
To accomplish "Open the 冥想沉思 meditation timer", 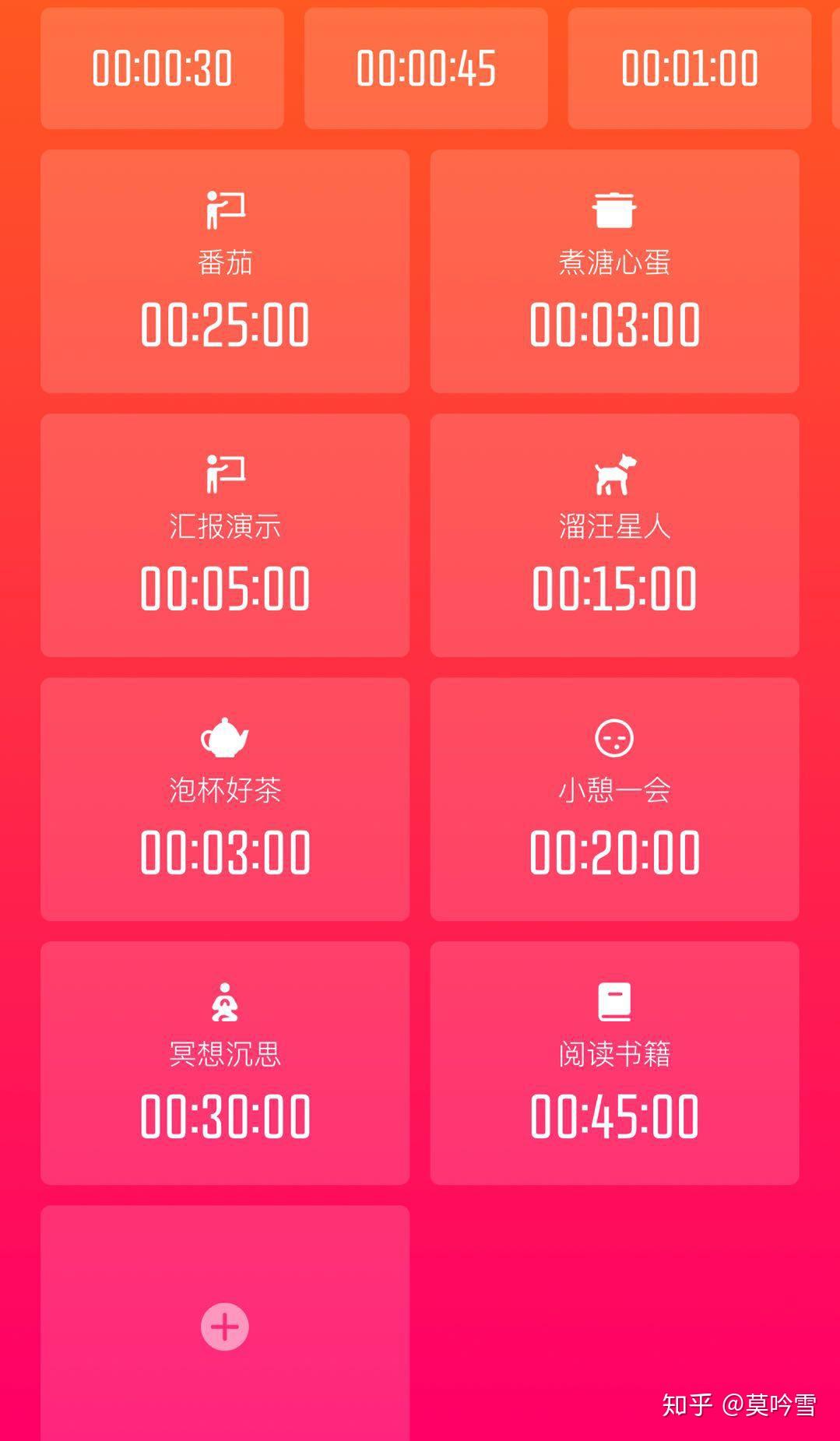I will click(x=225, y=1063).
